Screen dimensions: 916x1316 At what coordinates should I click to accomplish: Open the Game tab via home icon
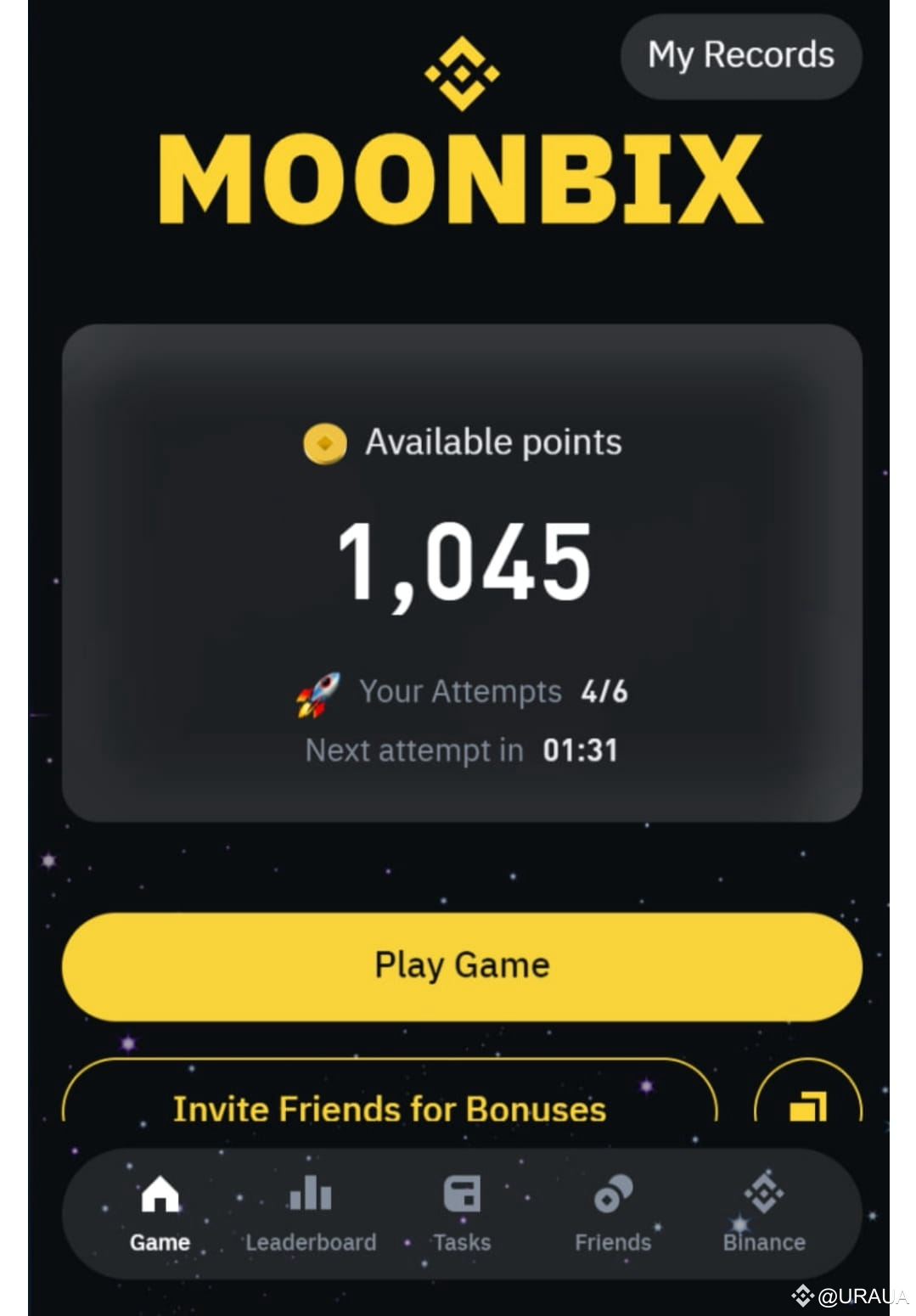point(158,1193)
